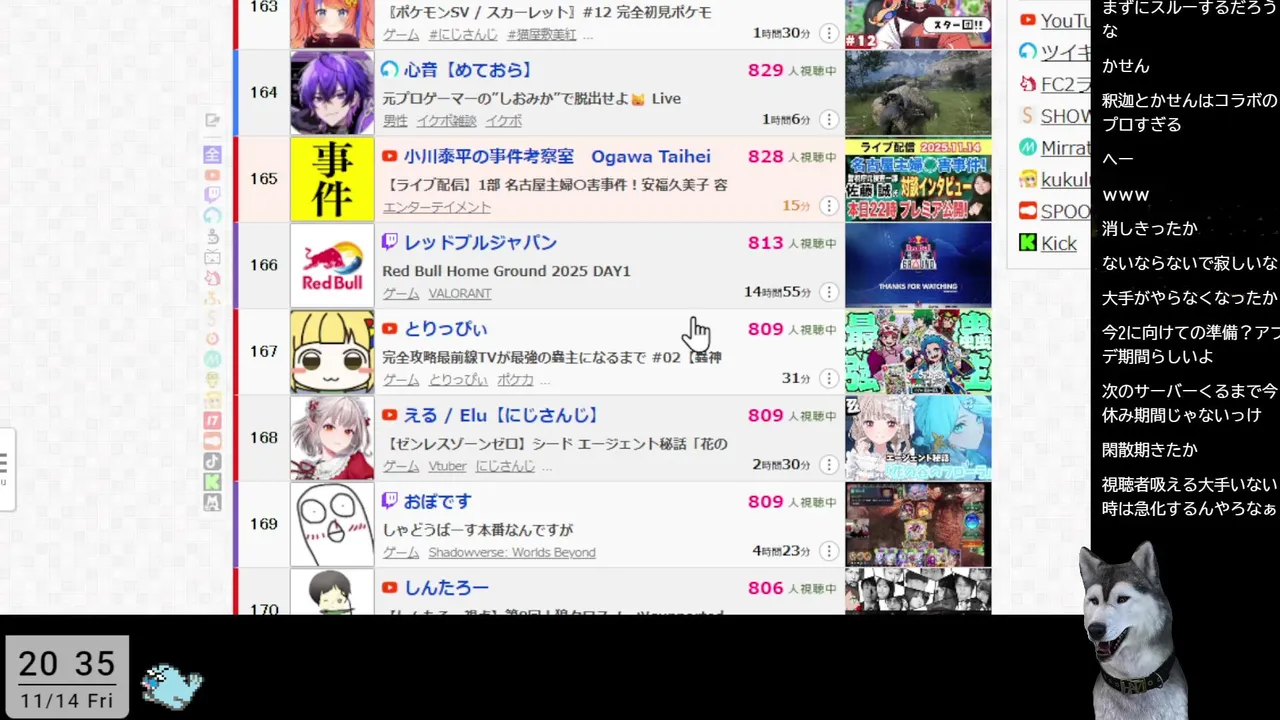Open the Red Bull Home Ground thumbnail
The image size is (1280, 720).
point(917,265)
